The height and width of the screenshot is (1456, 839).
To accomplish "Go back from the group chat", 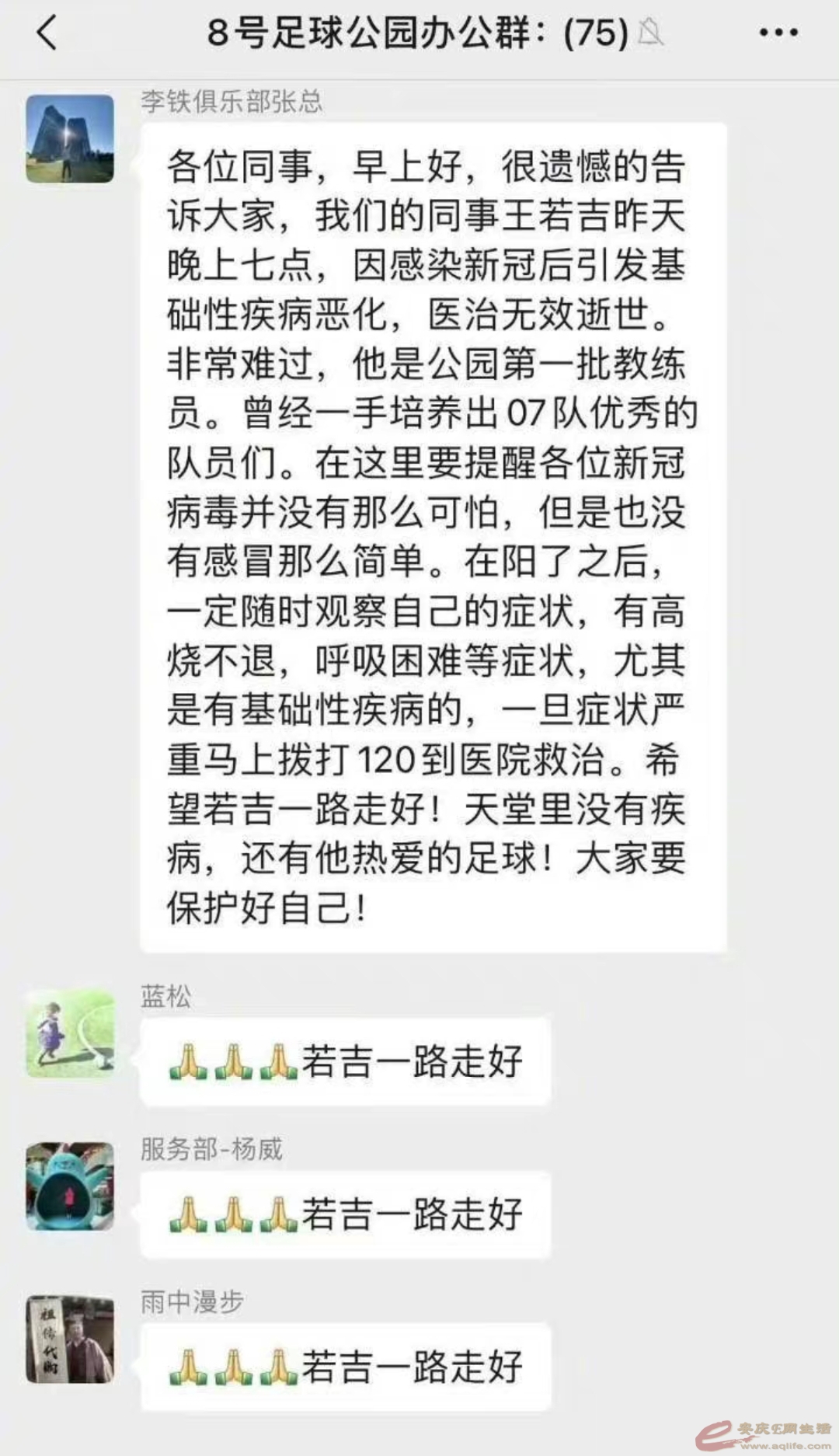I will coord(47,33).
